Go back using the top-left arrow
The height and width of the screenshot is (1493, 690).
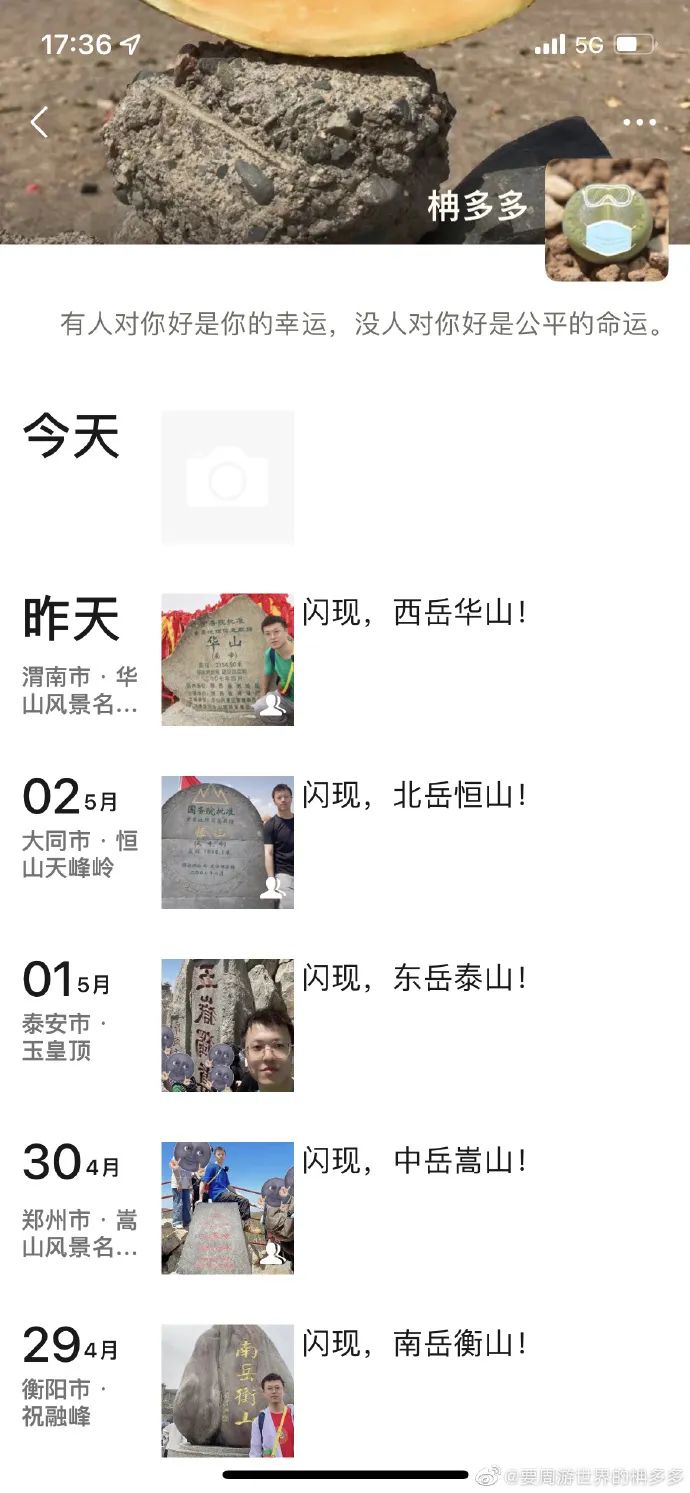click(x=39, y=122)
